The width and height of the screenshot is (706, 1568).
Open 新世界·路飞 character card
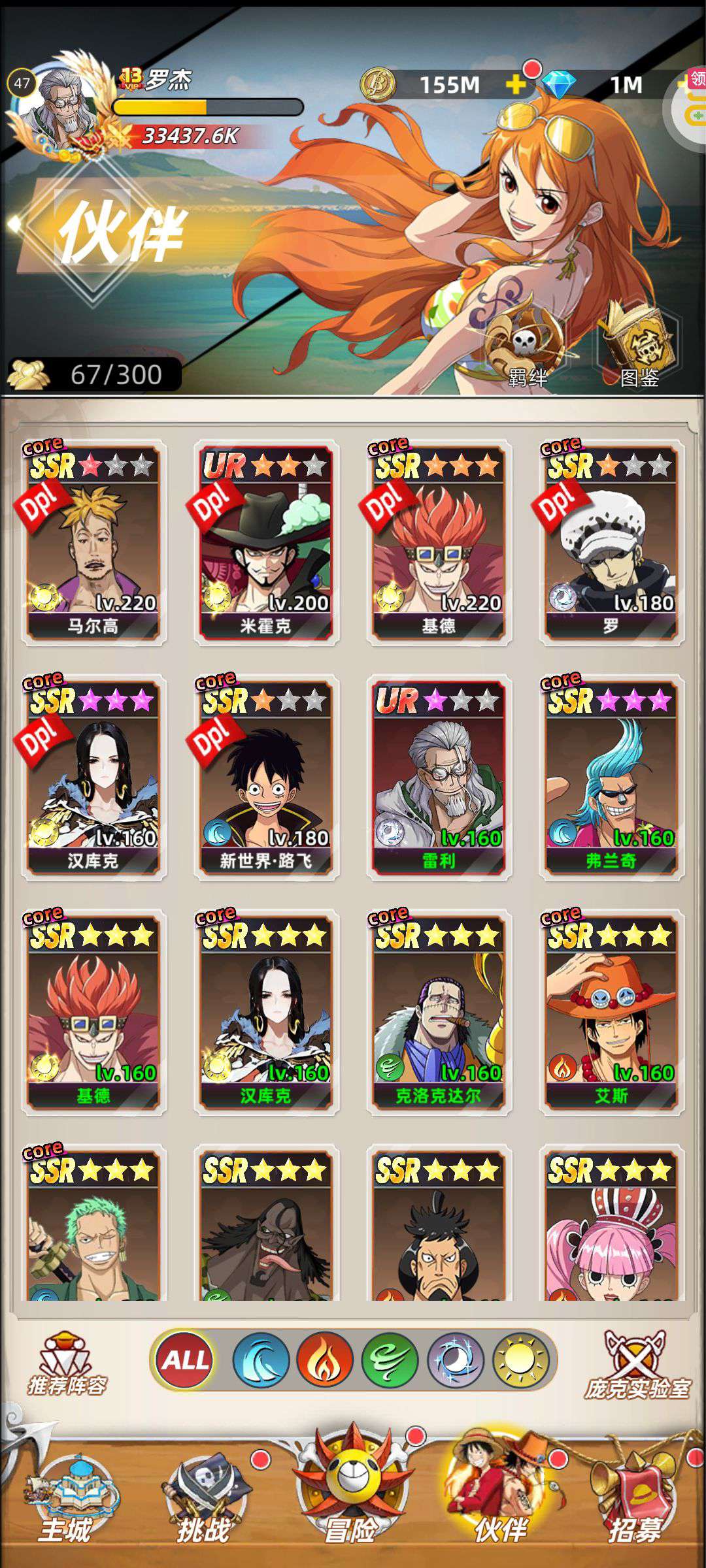click(266, 777)
